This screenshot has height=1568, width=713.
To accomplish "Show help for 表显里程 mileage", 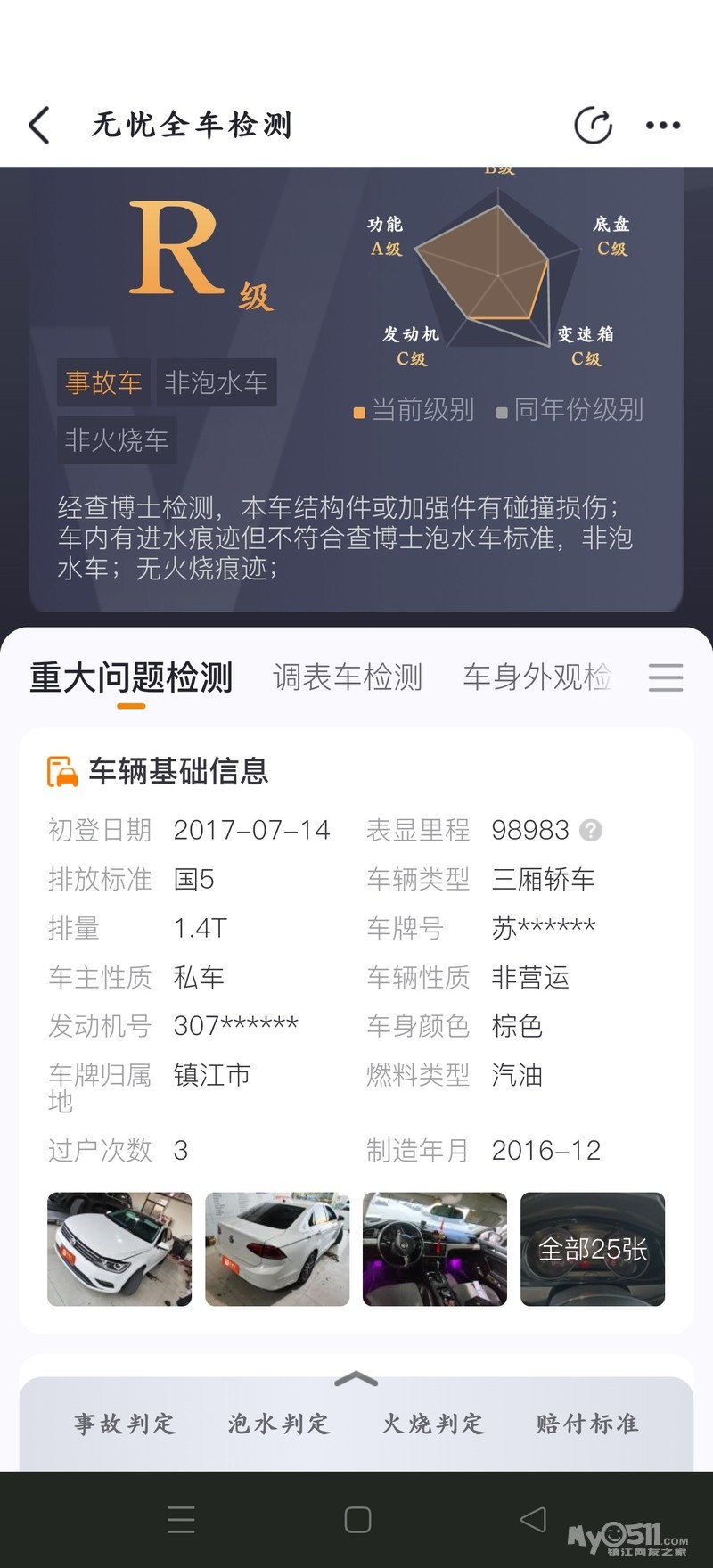I will pyautogui.click(x=591, y=831).
